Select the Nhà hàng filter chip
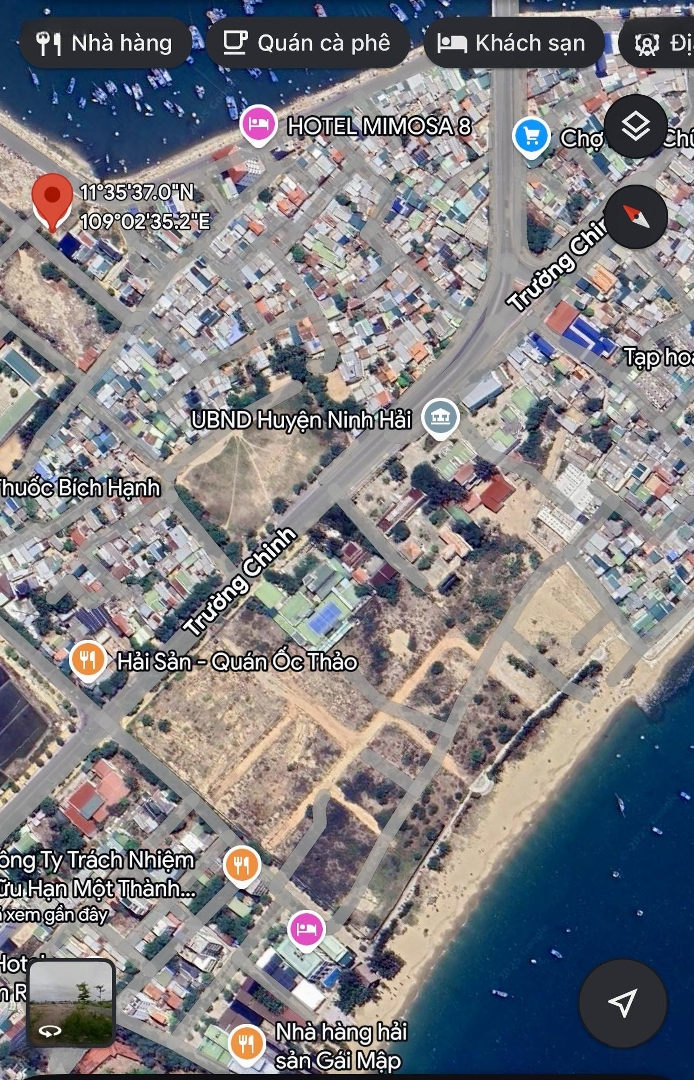The image size is (694, 1080). click(105, 43)
